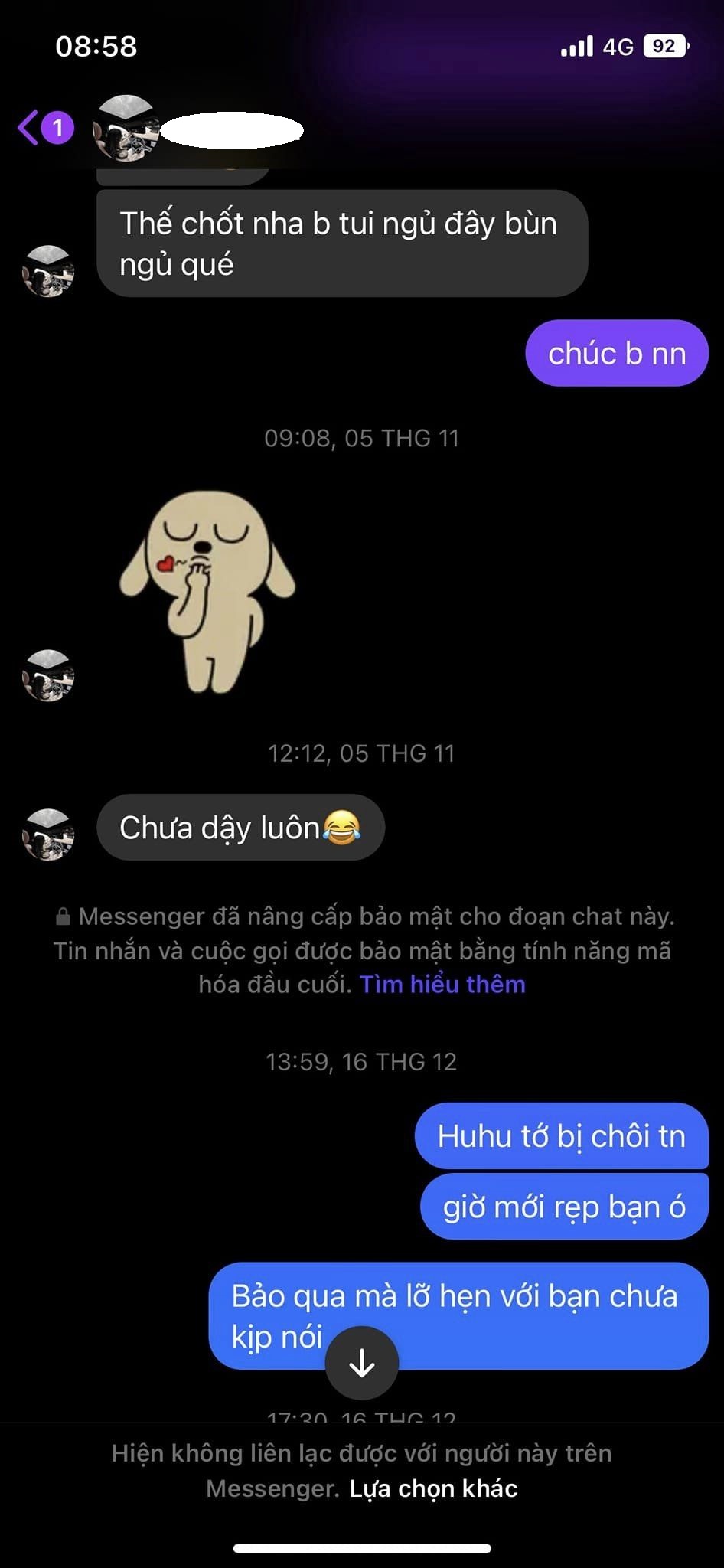
Task: Open the kissing dog sticker
Action: 207,590
